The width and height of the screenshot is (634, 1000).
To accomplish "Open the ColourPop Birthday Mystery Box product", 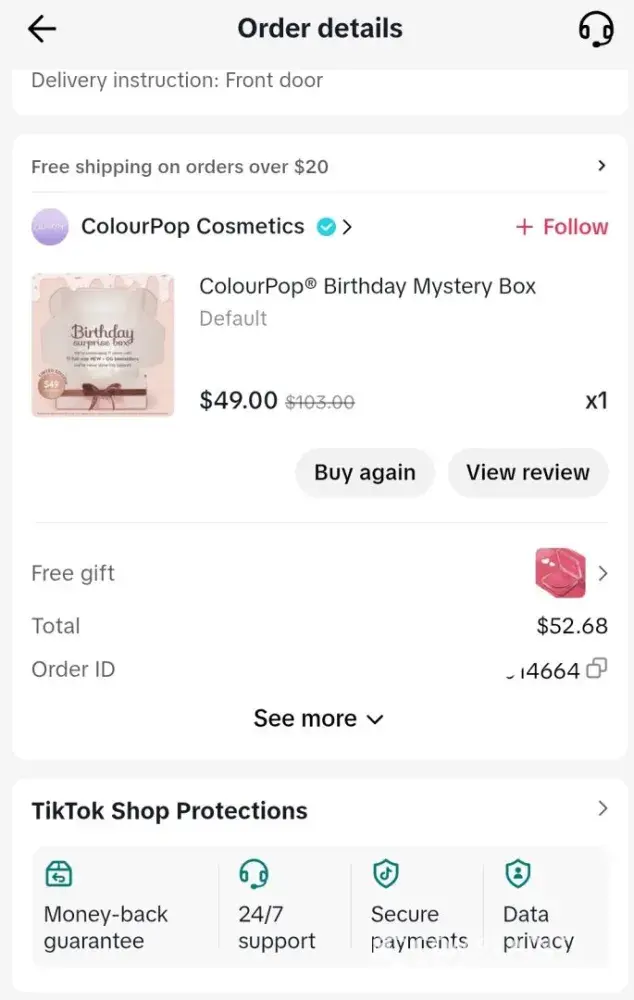I will tap(367, 286).
